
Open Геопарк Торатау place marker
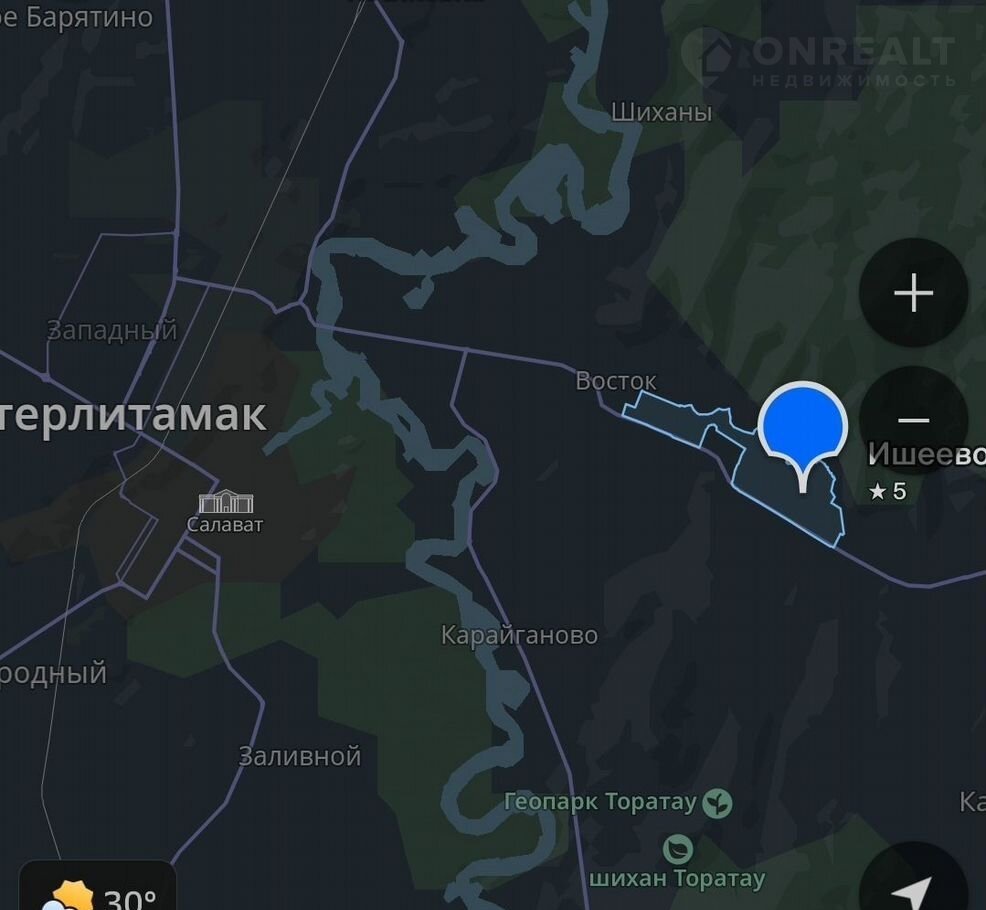pos(716,802)
